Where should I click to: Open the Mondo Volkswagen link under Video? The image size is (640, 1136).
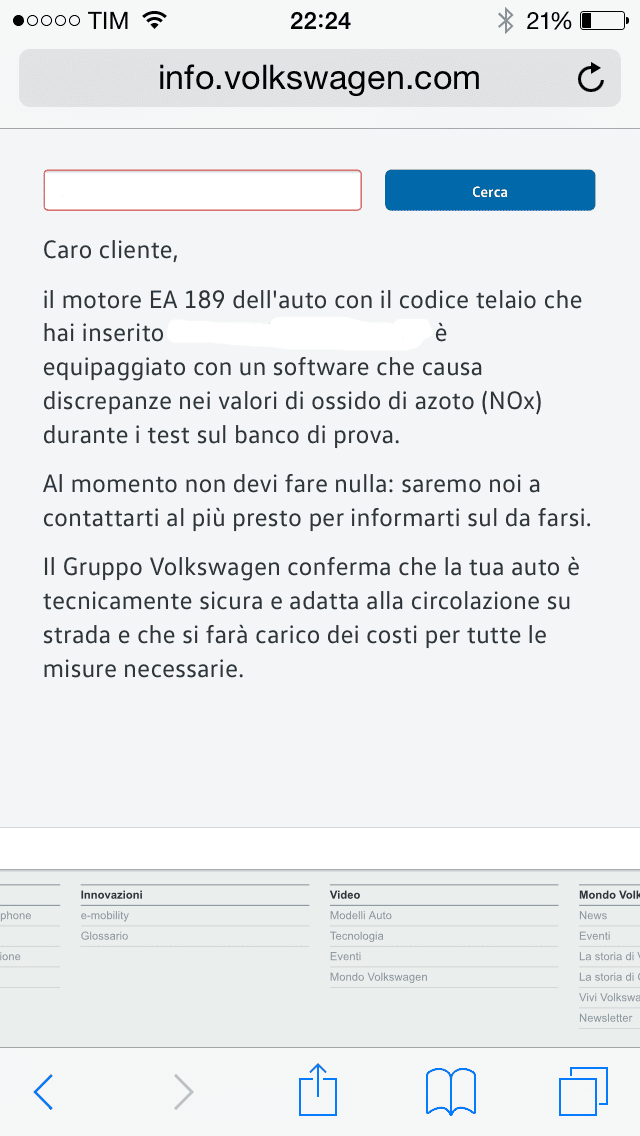[379, 977]
